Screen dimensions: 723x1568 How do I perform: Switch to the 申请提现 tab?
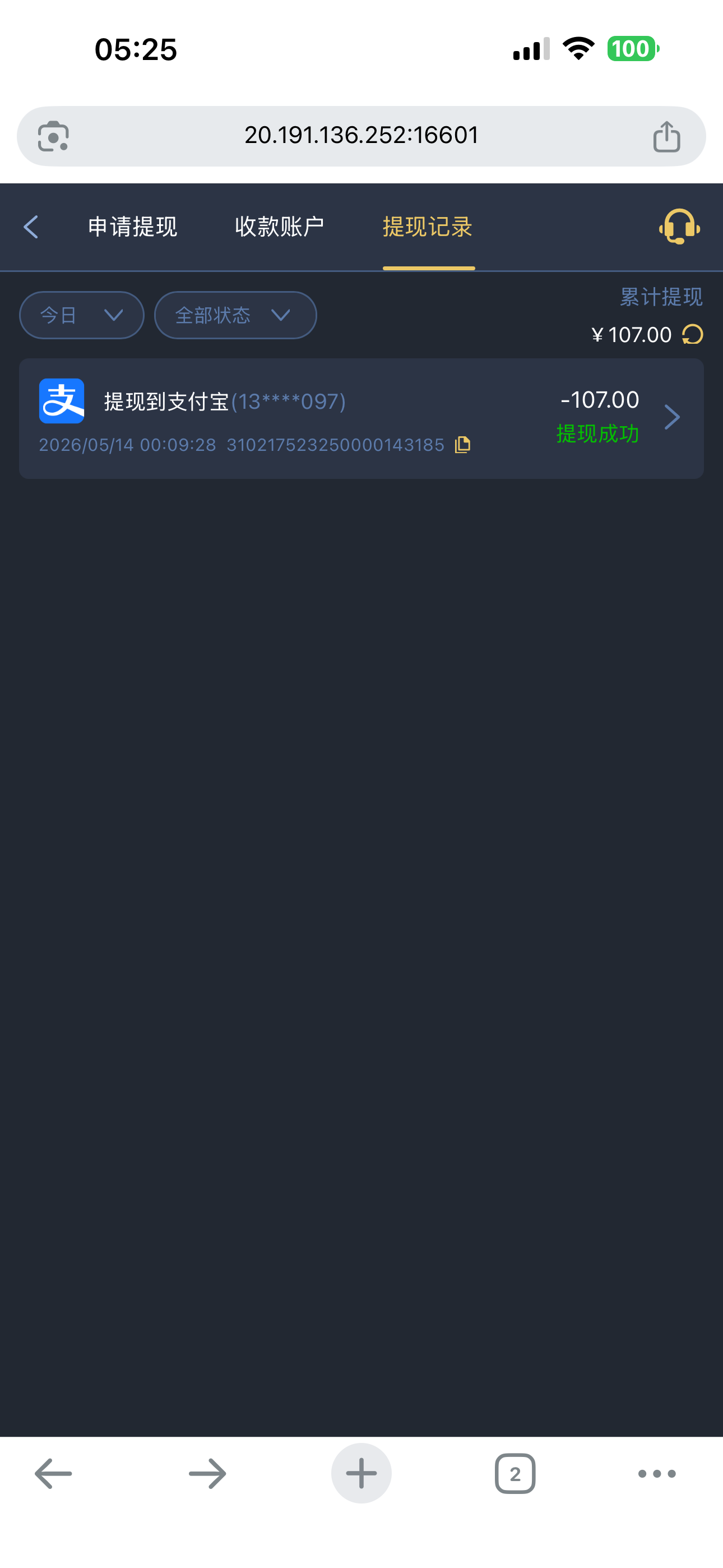(x=133, y=227)
